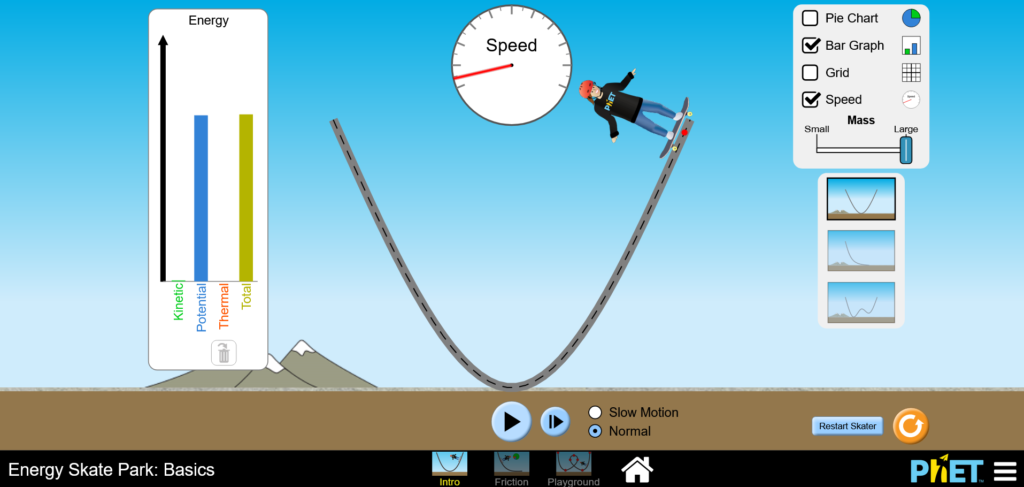Choose the parabola track thumbnail

point(860,199)
